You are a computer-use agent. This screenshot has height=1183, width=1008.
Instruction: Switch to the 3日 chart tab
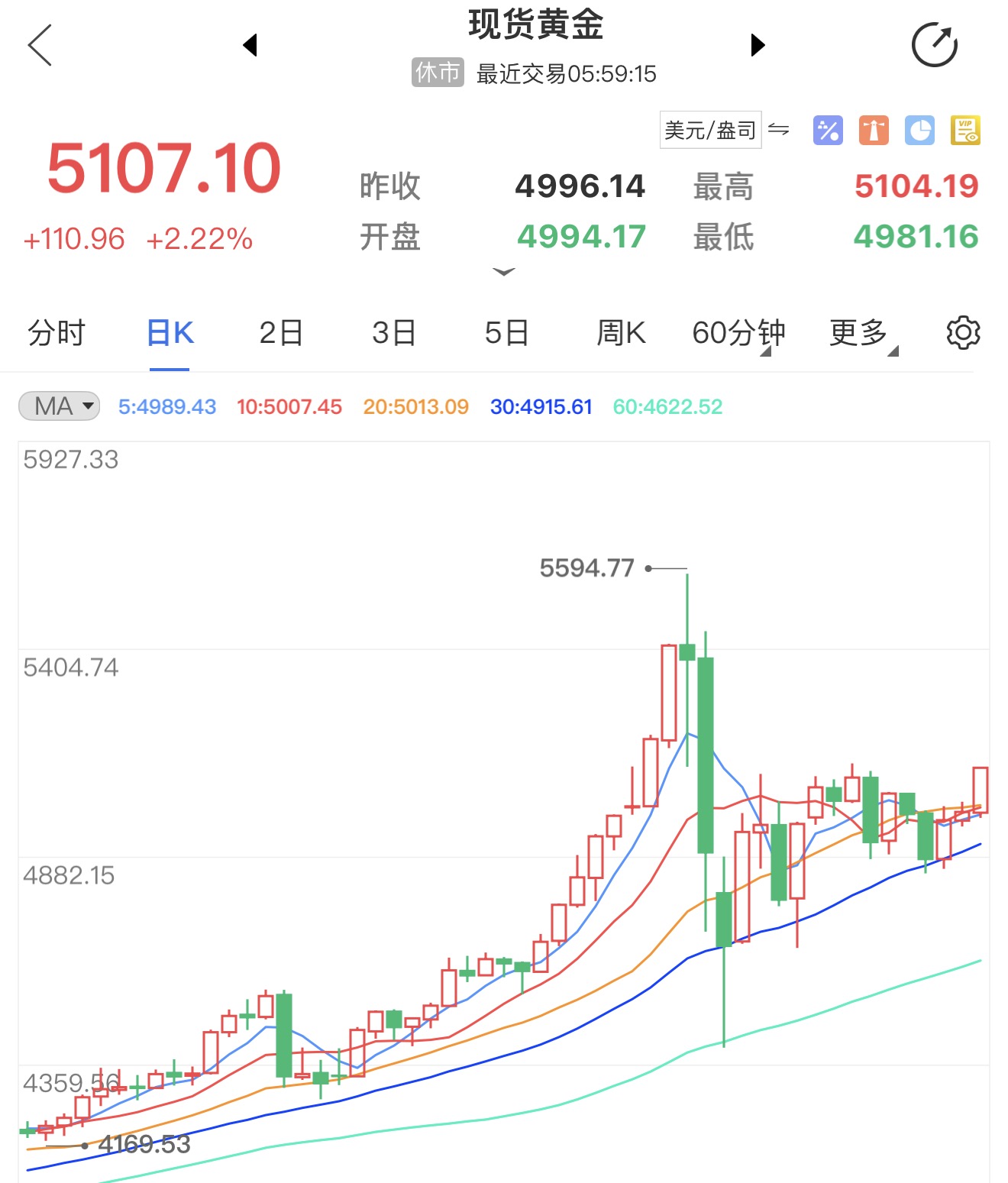[x=394, y=333]
